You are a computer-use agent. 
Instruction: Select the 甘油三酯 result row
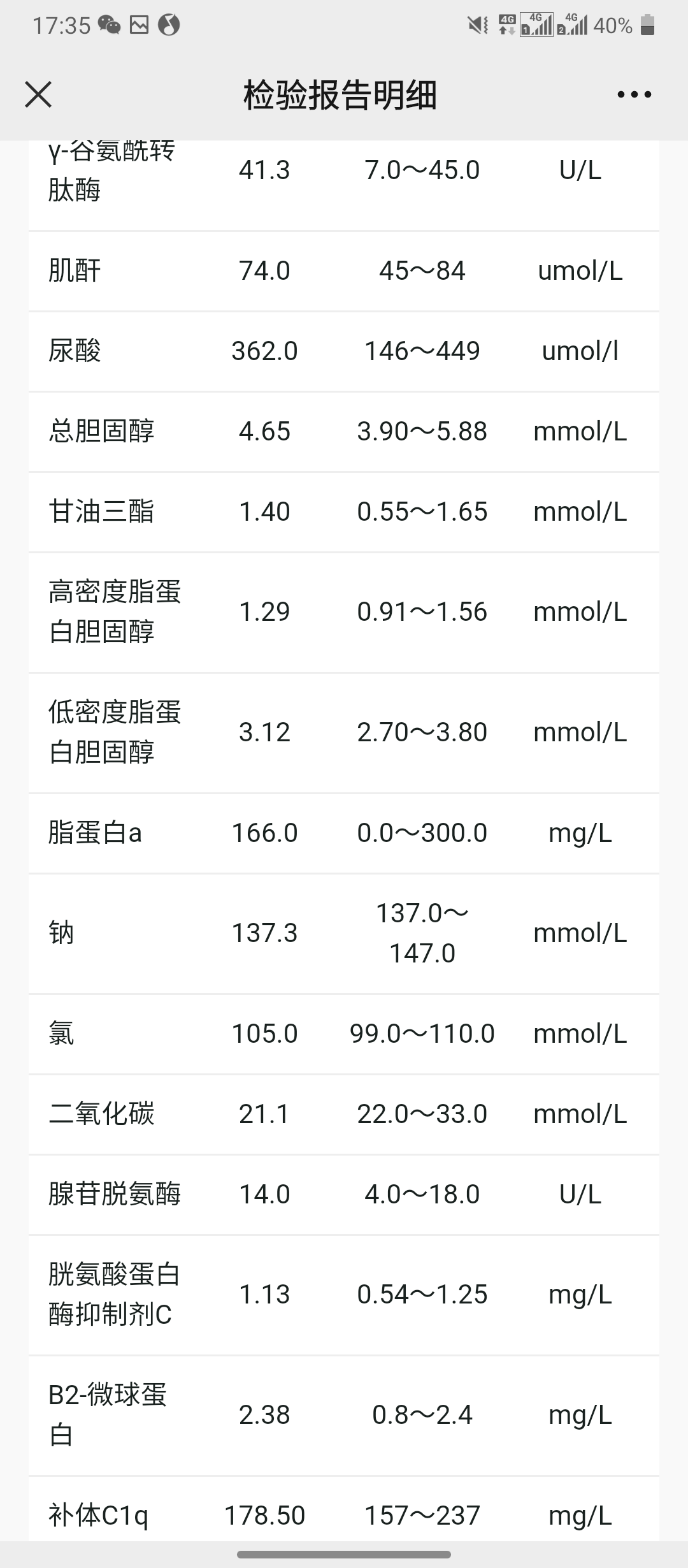(x=344, y=511)
